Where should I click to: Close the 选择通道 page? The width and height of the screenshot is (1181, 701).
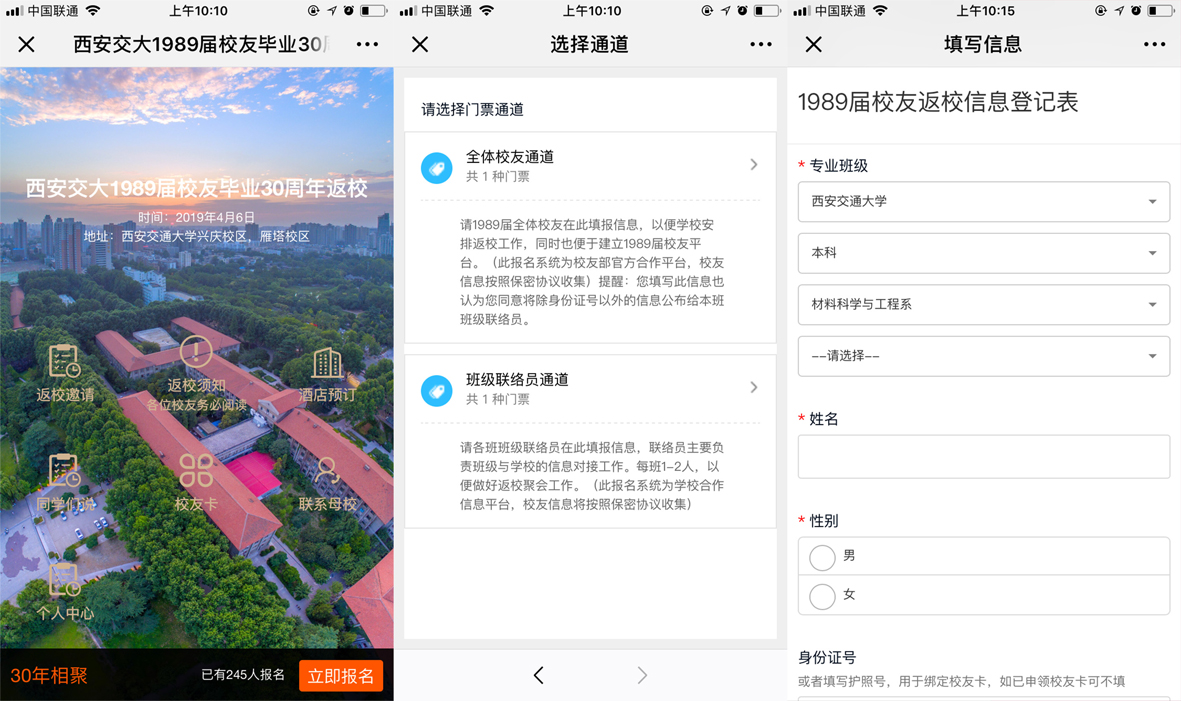[x=420, y=44]
